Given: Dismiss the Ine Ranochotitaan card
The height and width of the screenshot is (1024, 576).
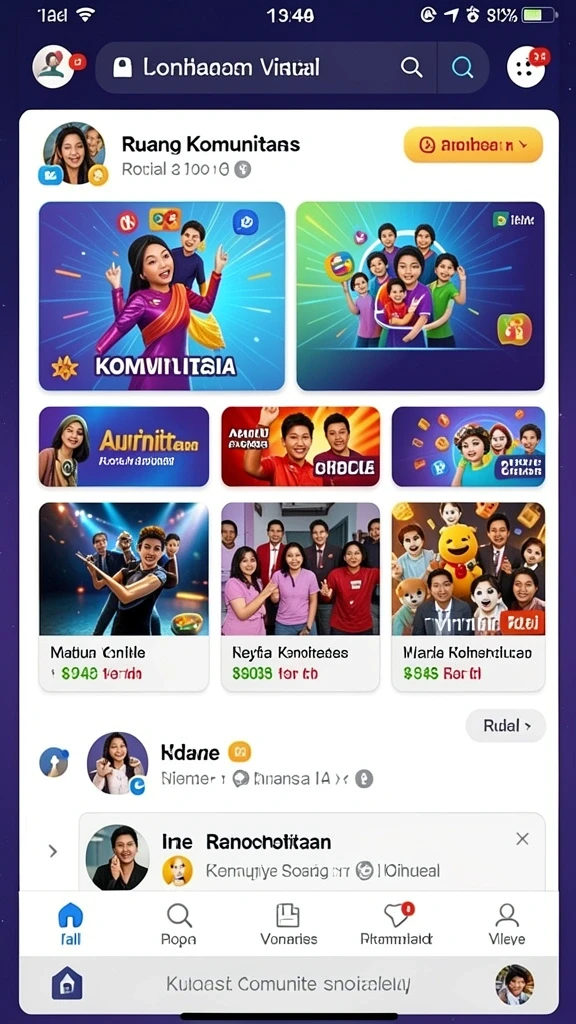Looking at the screenshot, I should [522, 839].
